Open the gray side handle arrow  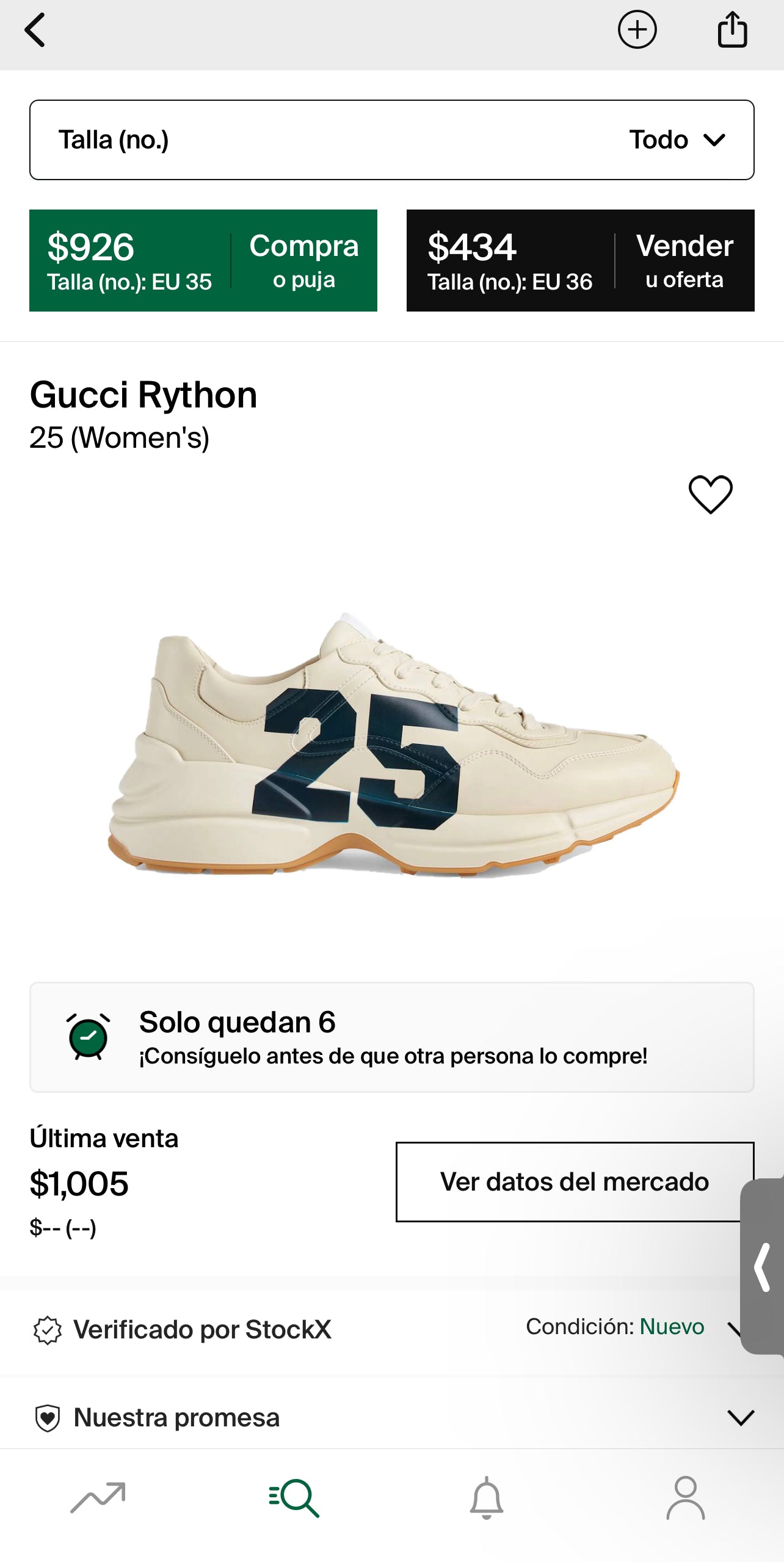point(762,1267)
